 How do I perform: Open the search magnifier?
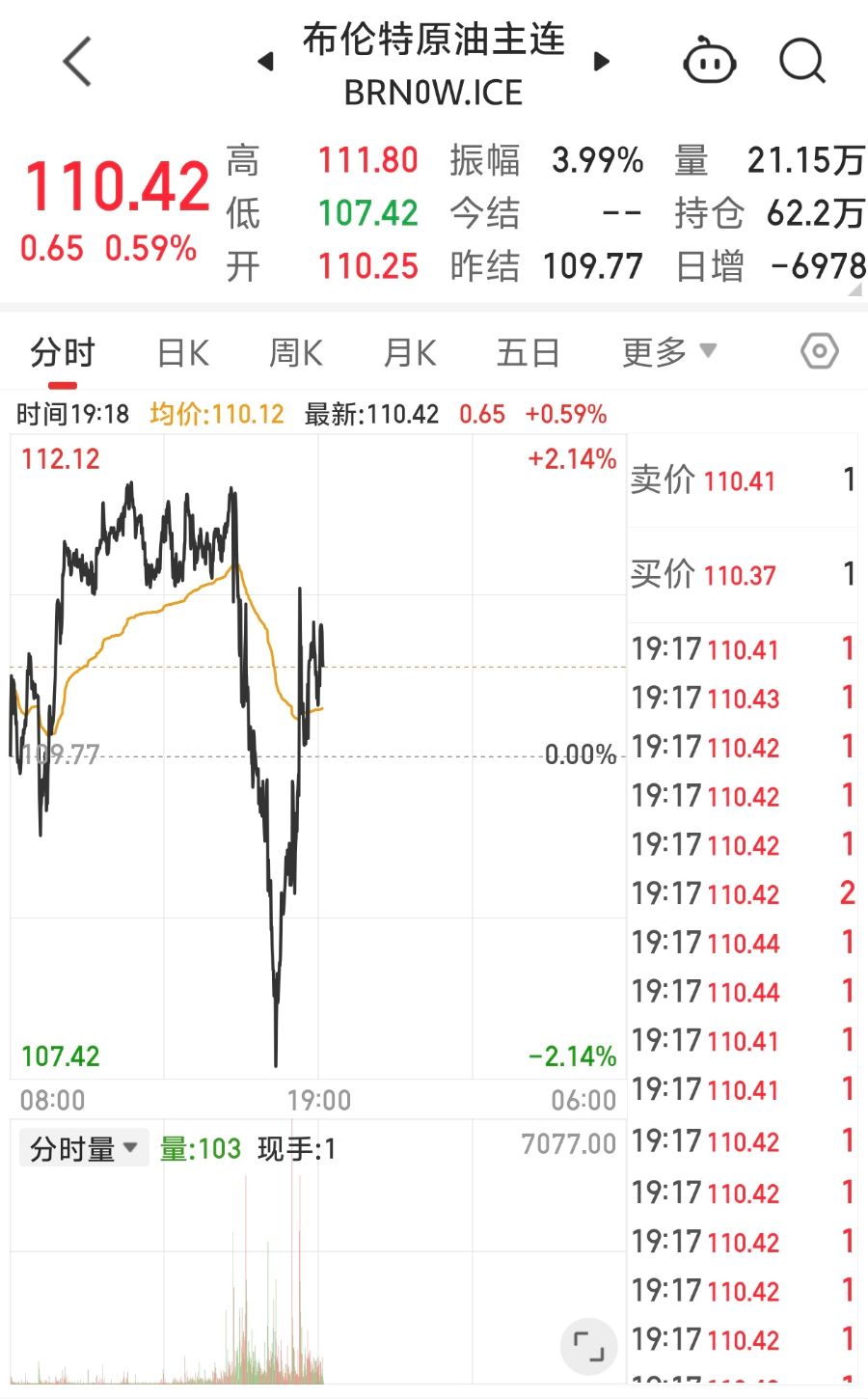(x=801, y=62)
